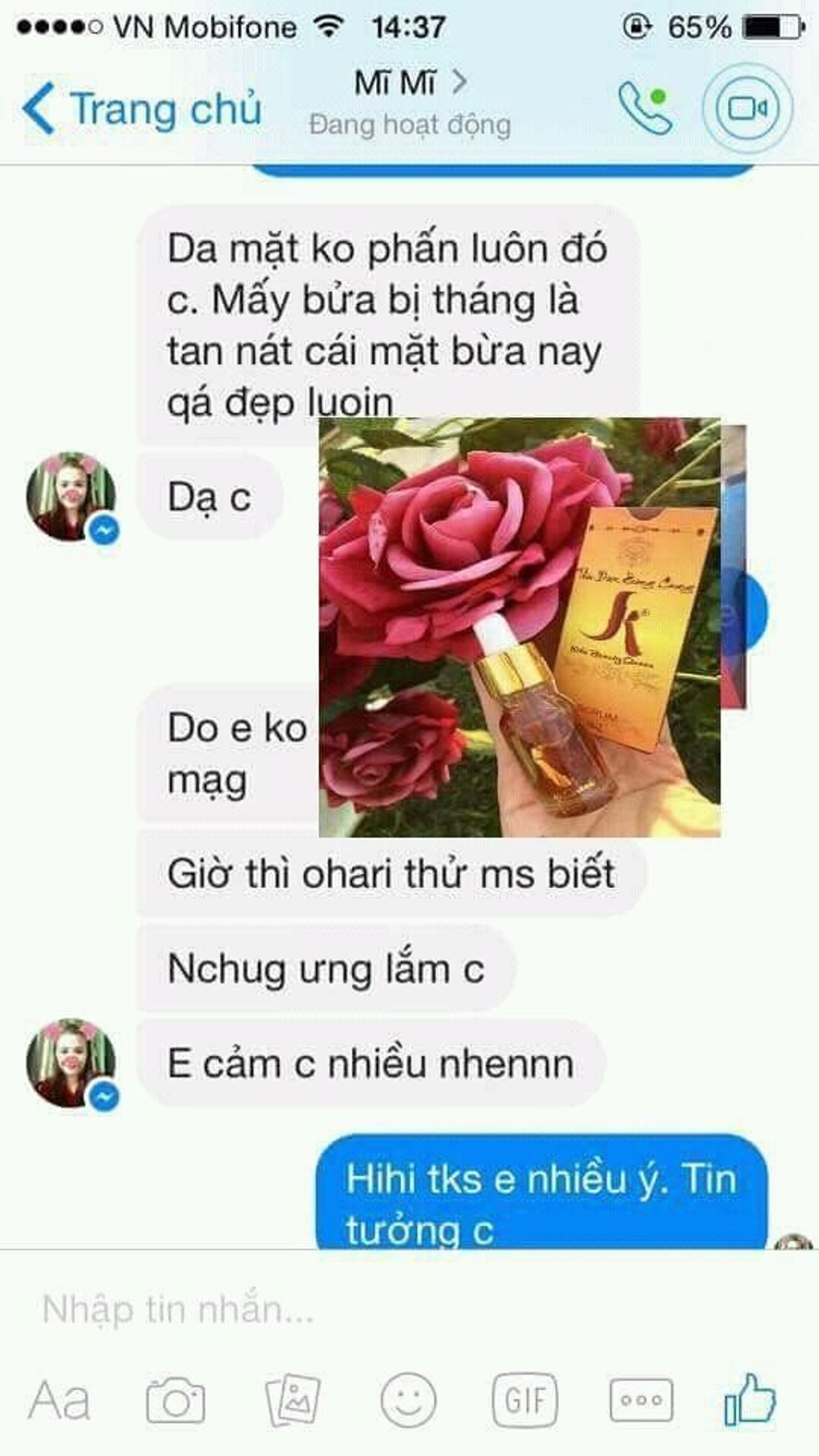Open more options with three dots
This screenshot has height=1456, width=819.
640,1399
